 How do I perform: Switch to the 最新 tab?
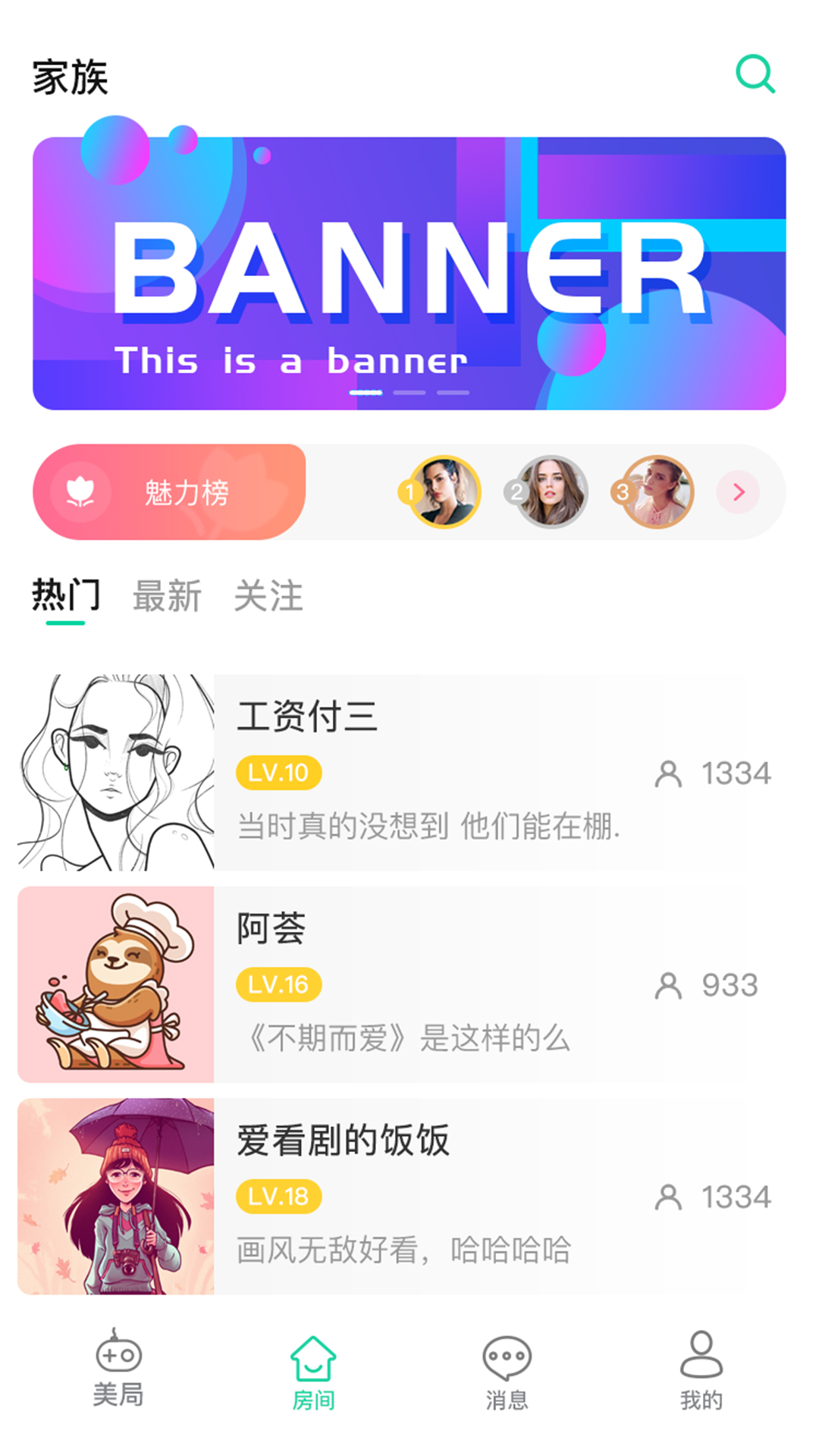[x=168, y=597]
